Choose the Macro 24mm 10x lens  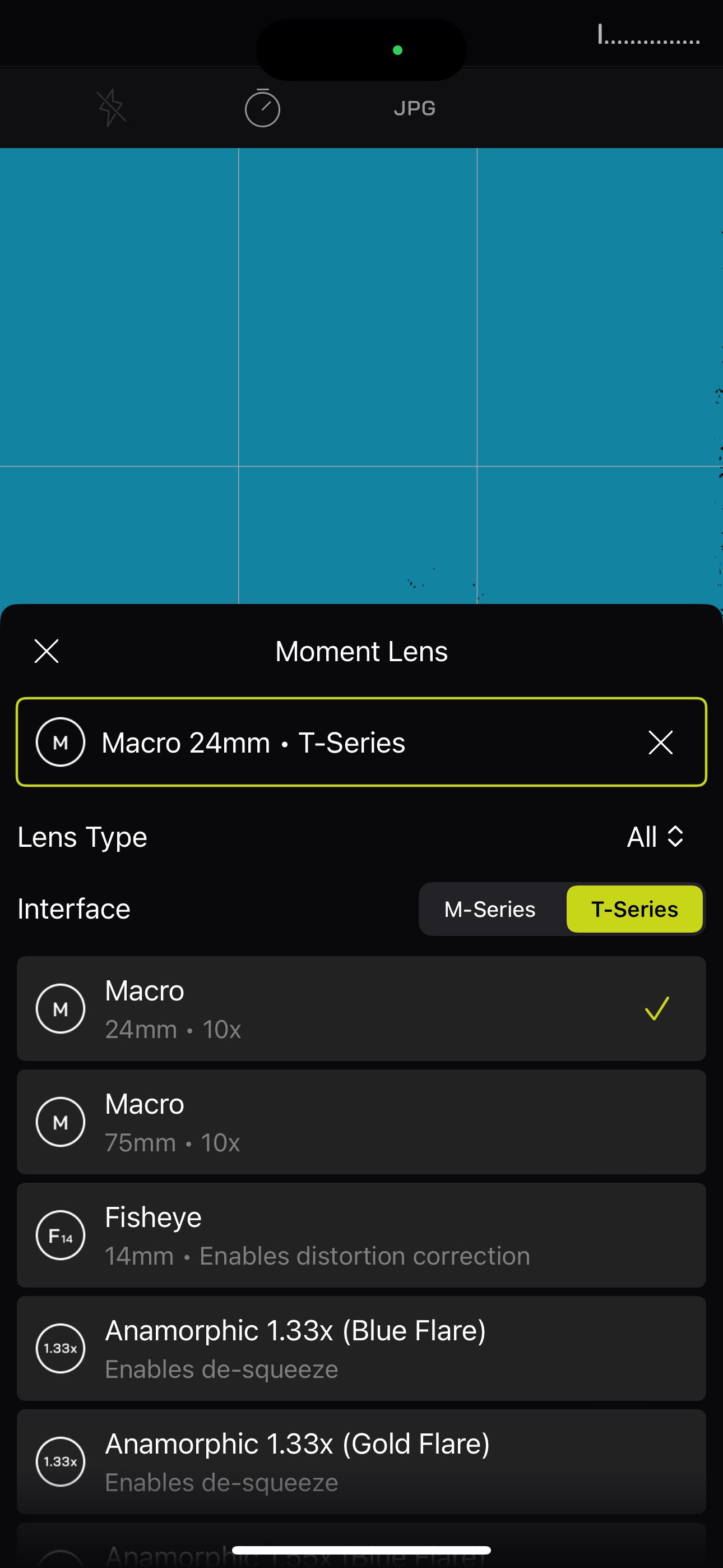(361, 1009)
